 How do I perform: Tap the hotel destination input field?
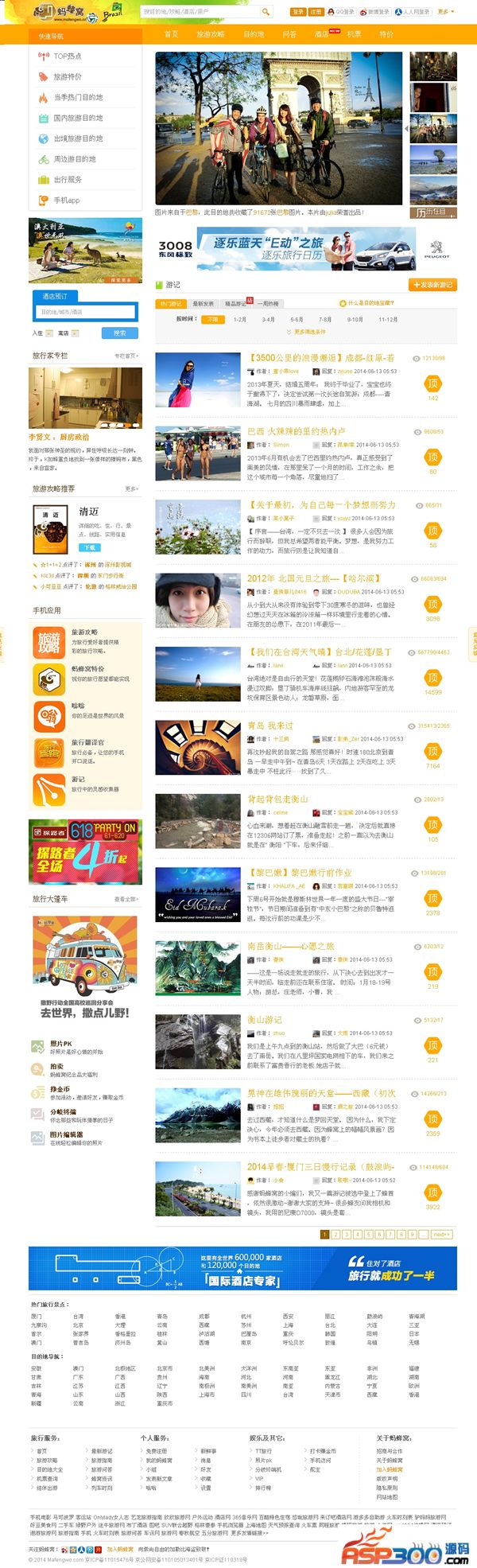coord(83,312)
